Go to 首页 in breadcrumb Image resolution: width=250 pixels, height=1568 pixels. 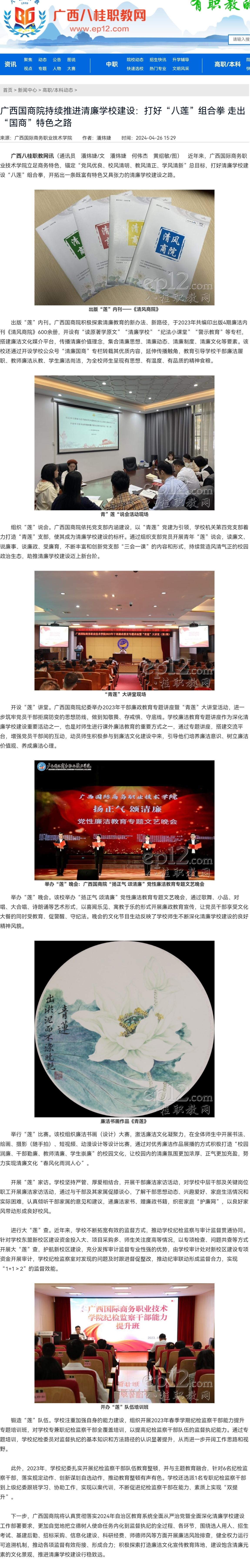click(x=7, y=90)
